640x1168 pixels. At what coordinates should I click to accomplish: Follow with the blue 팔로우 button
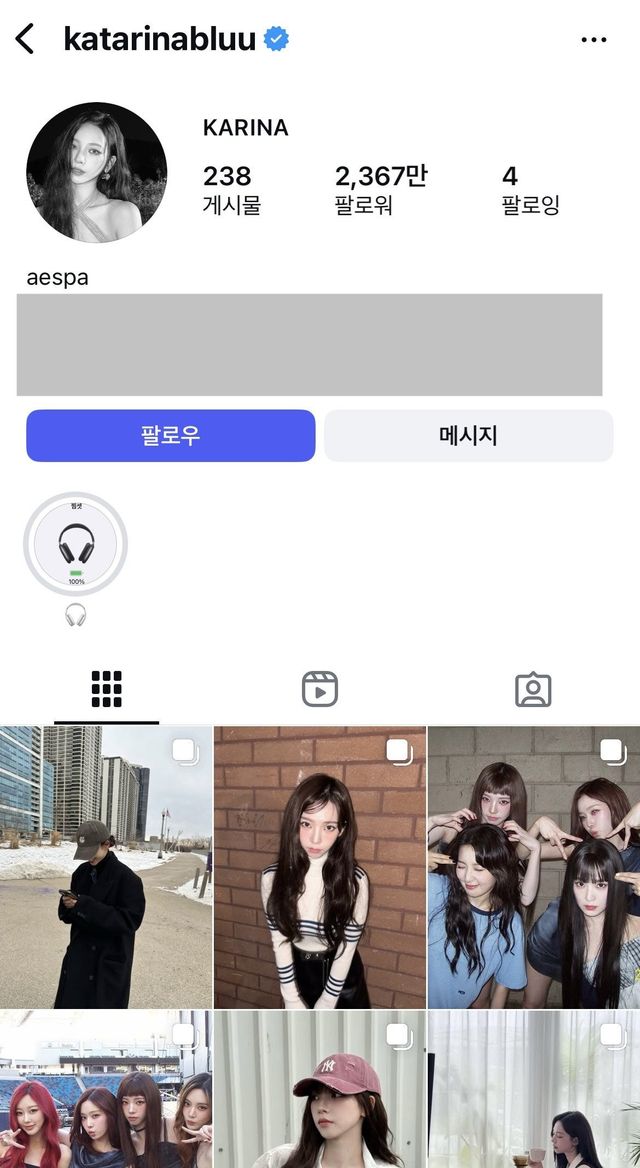pos(170,435)
